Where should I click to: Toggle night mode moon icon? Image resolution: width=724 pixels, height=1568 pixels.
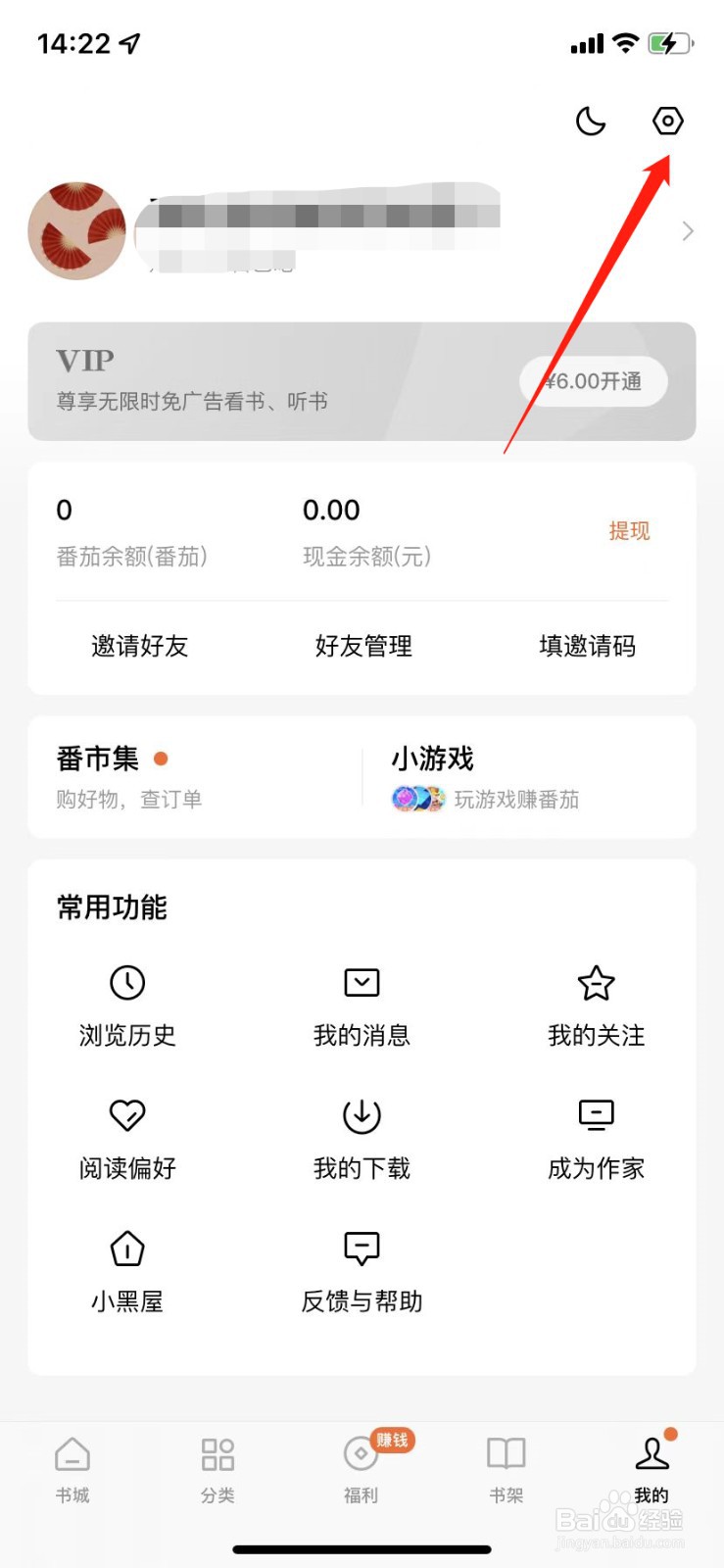coord(590,122)
